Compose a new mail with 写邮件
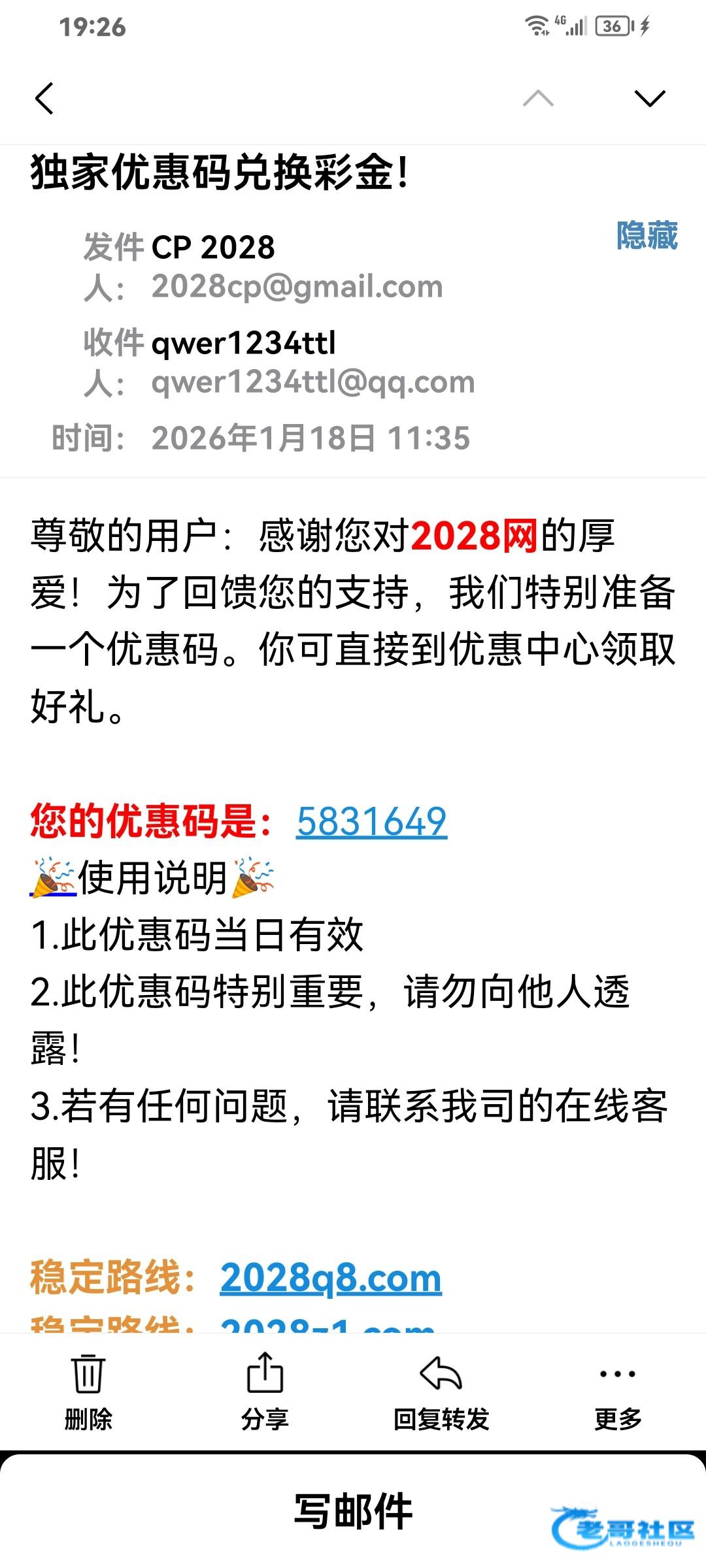This screenshot has height=1568, width=706. [x=353, y=1511]
